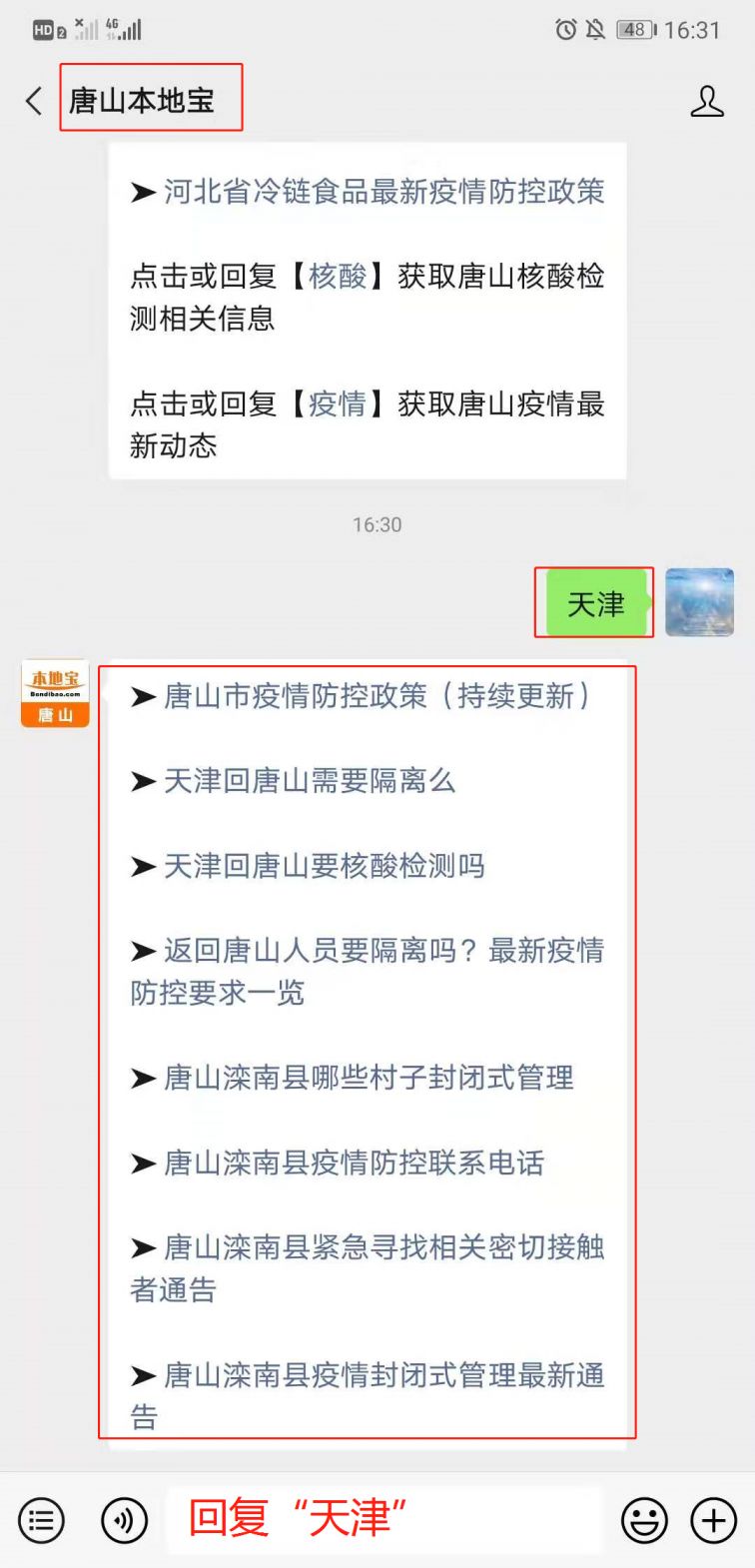The width and height of the screenshot is (755, 1568).
Task: Open the emoji picker
Action: pyautogui.click(x=644, y=1521)
